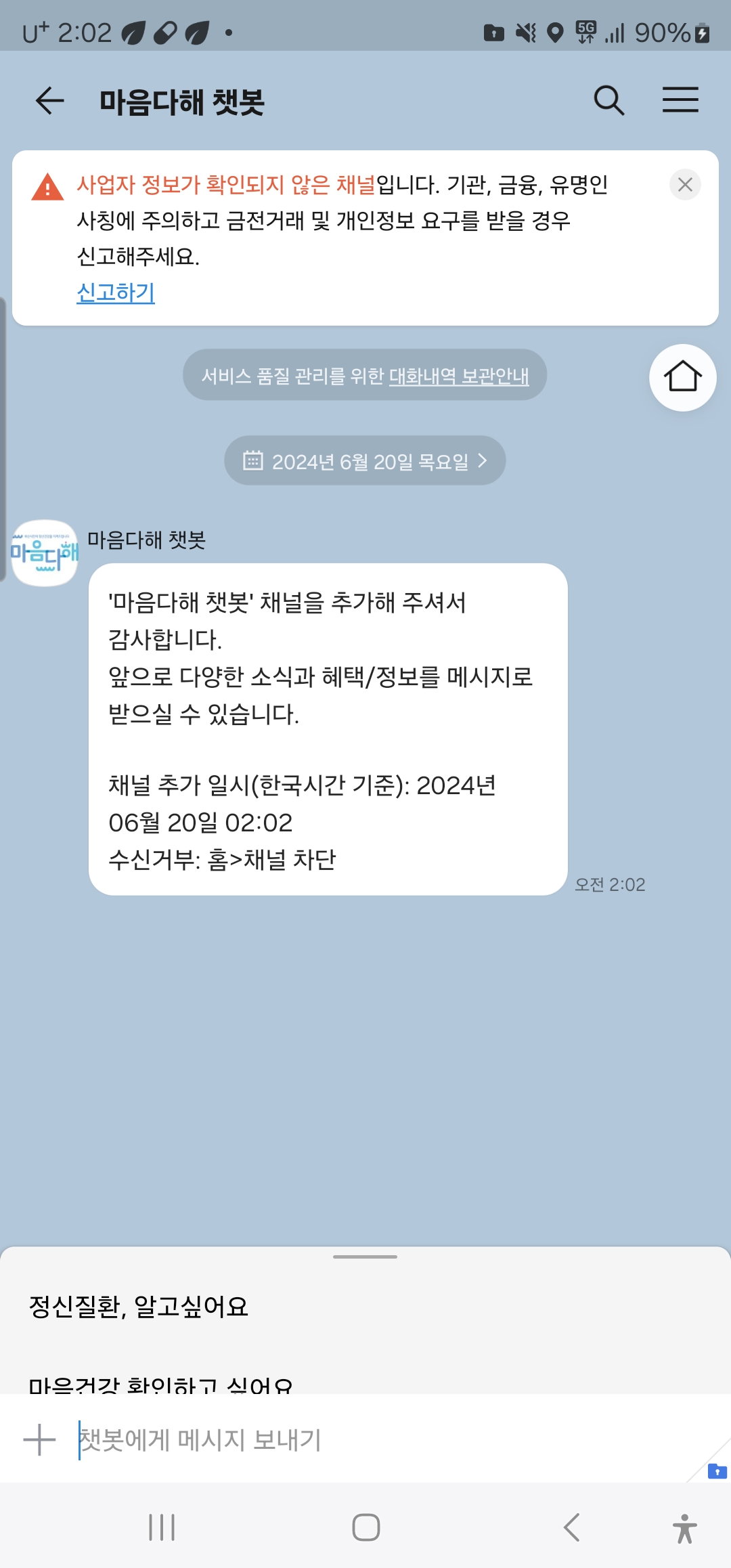Choose 마음건강 확인하고 싶어요 option
Screen dimensions: 731x1568
[x=161, y=1384]
